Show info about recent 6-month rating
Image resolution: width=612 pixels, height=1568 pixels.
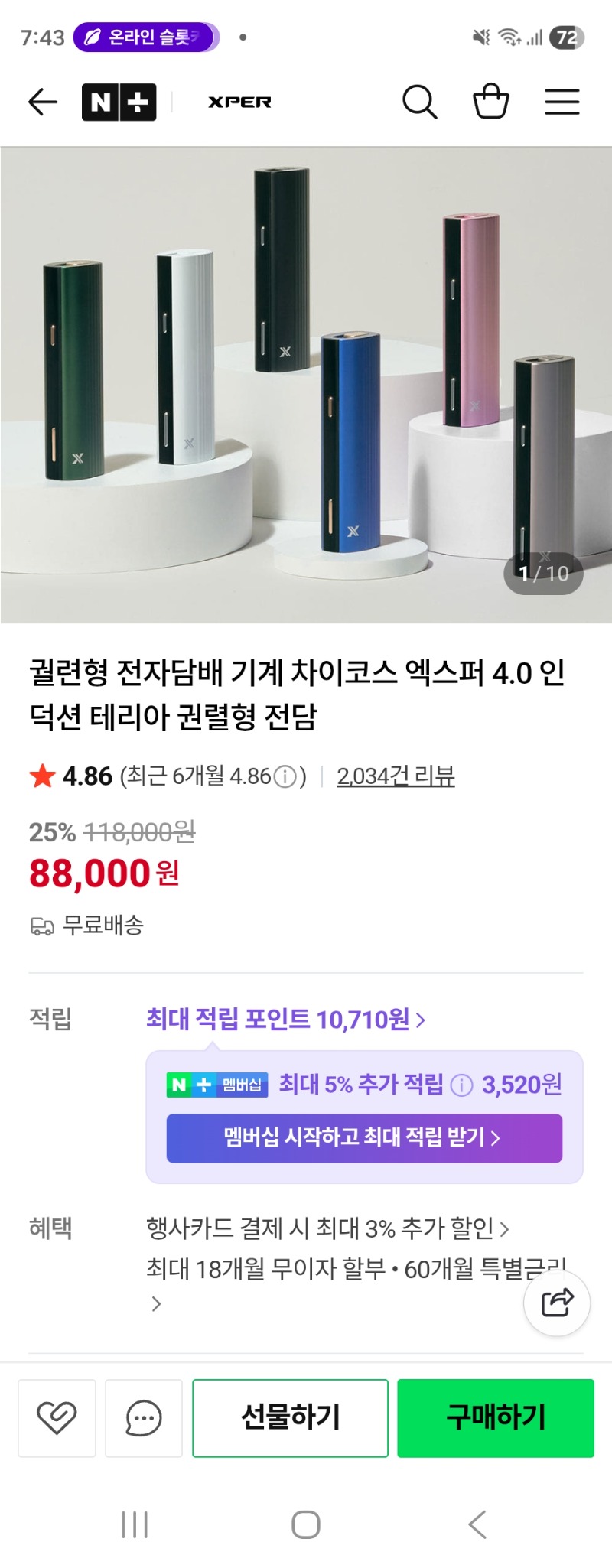[x=285, y=777]
